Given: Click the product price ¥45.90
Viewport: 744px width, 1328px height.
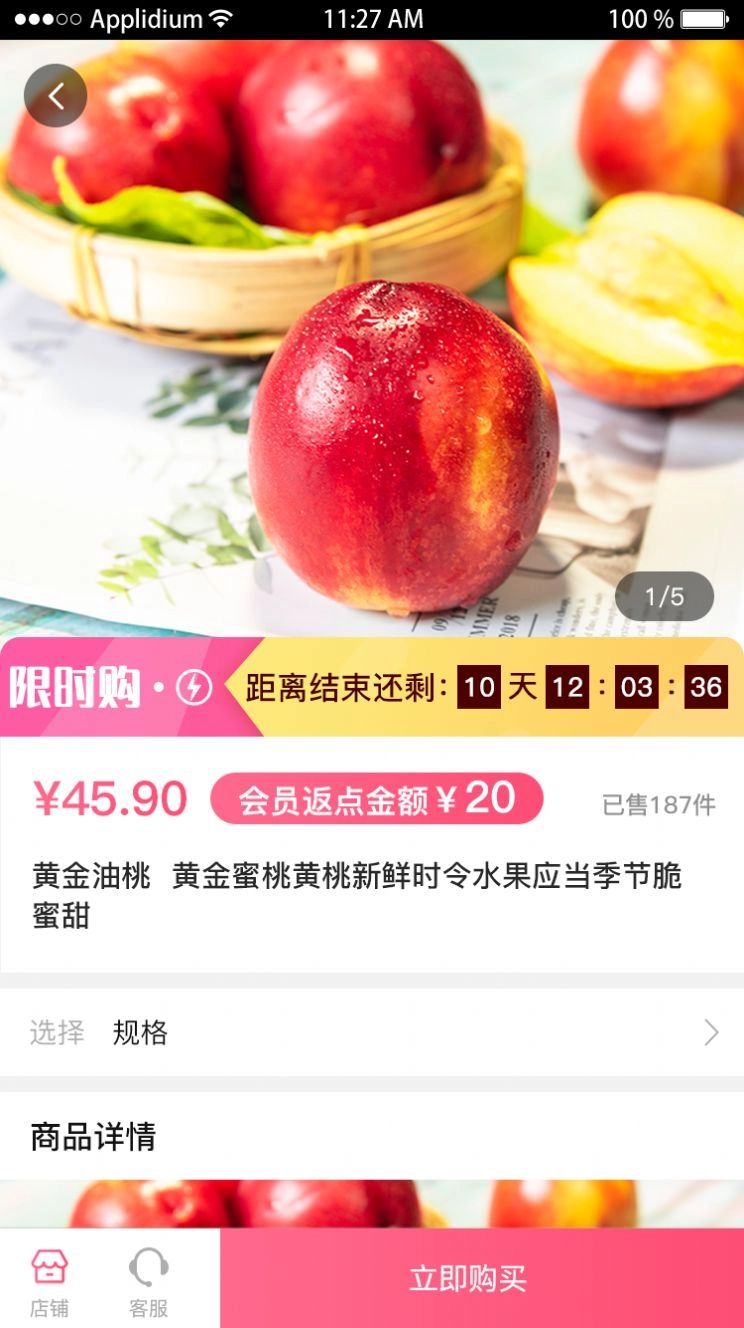Looking at the screenshot, I should [x=110, y=799].
